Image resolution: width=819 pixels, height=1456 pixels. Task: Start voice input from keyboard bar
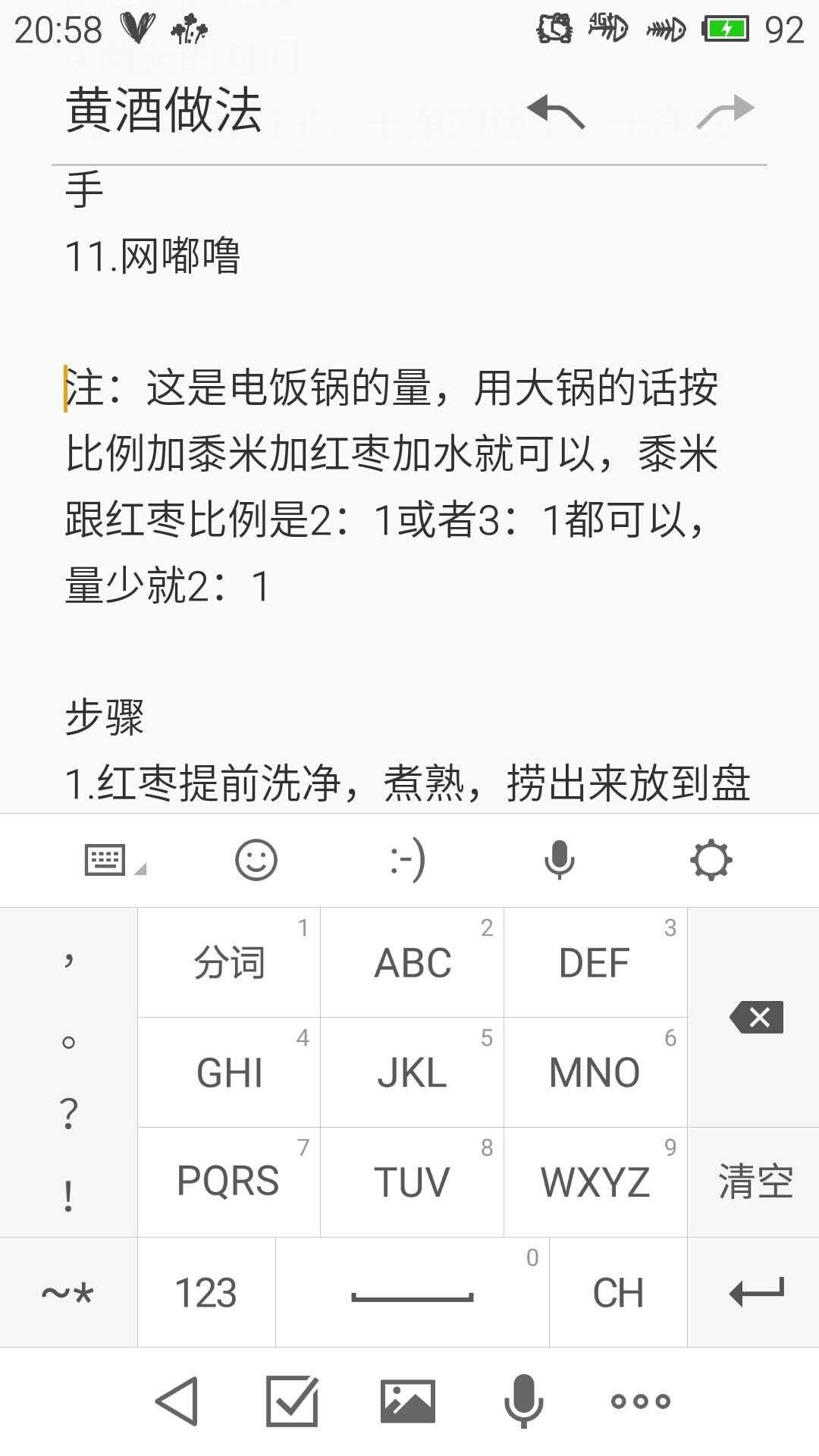[560, 860]
